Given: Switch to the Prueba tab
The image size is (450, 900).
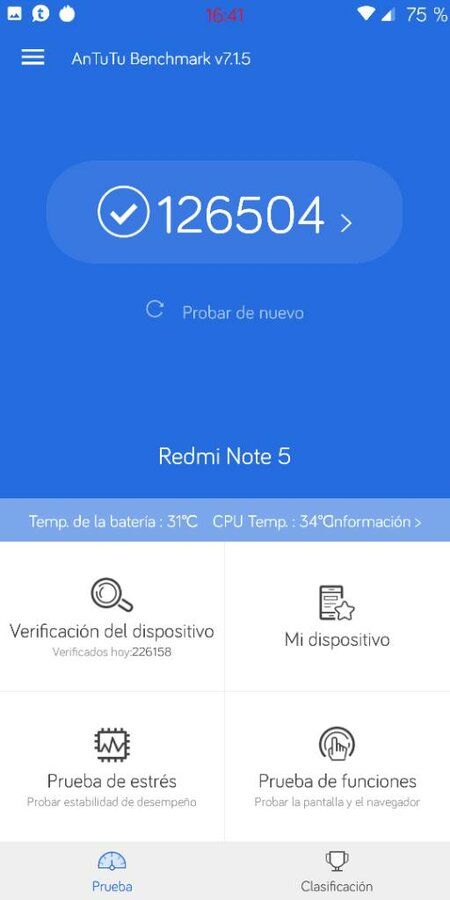Looking at the screenshot, I should point(112,871).
